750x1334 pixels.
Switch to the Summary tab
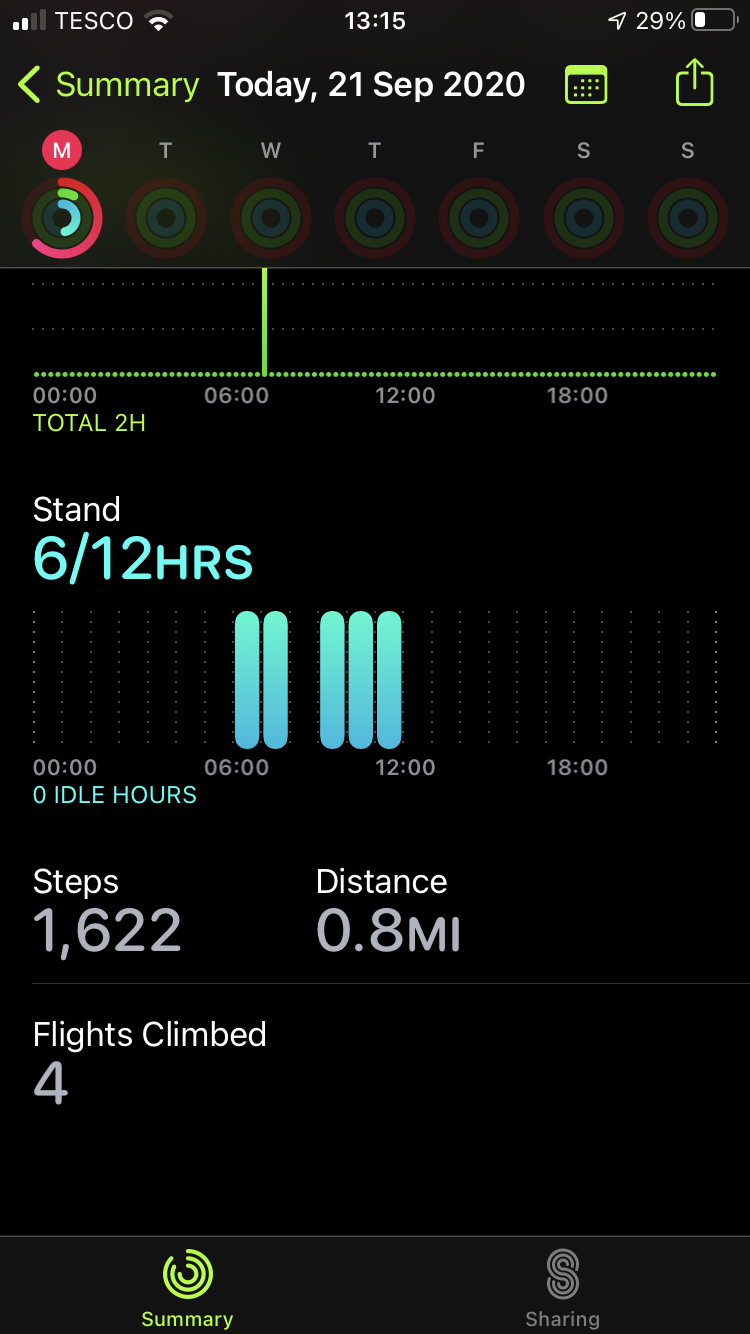[186, 1285]
